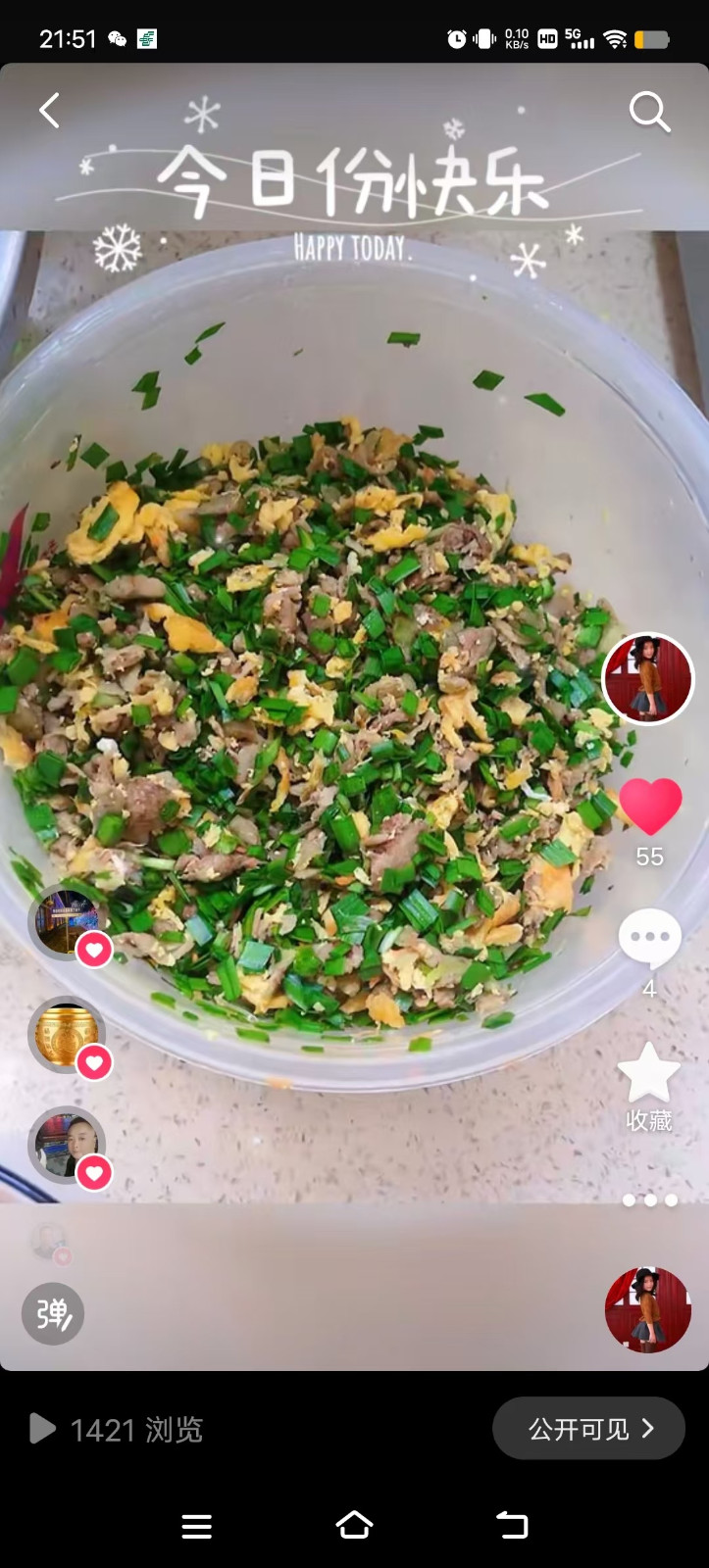This screenshot has width=709, height=1568.
Task: Go to the system home screen
Action: tap(354, 1525)
